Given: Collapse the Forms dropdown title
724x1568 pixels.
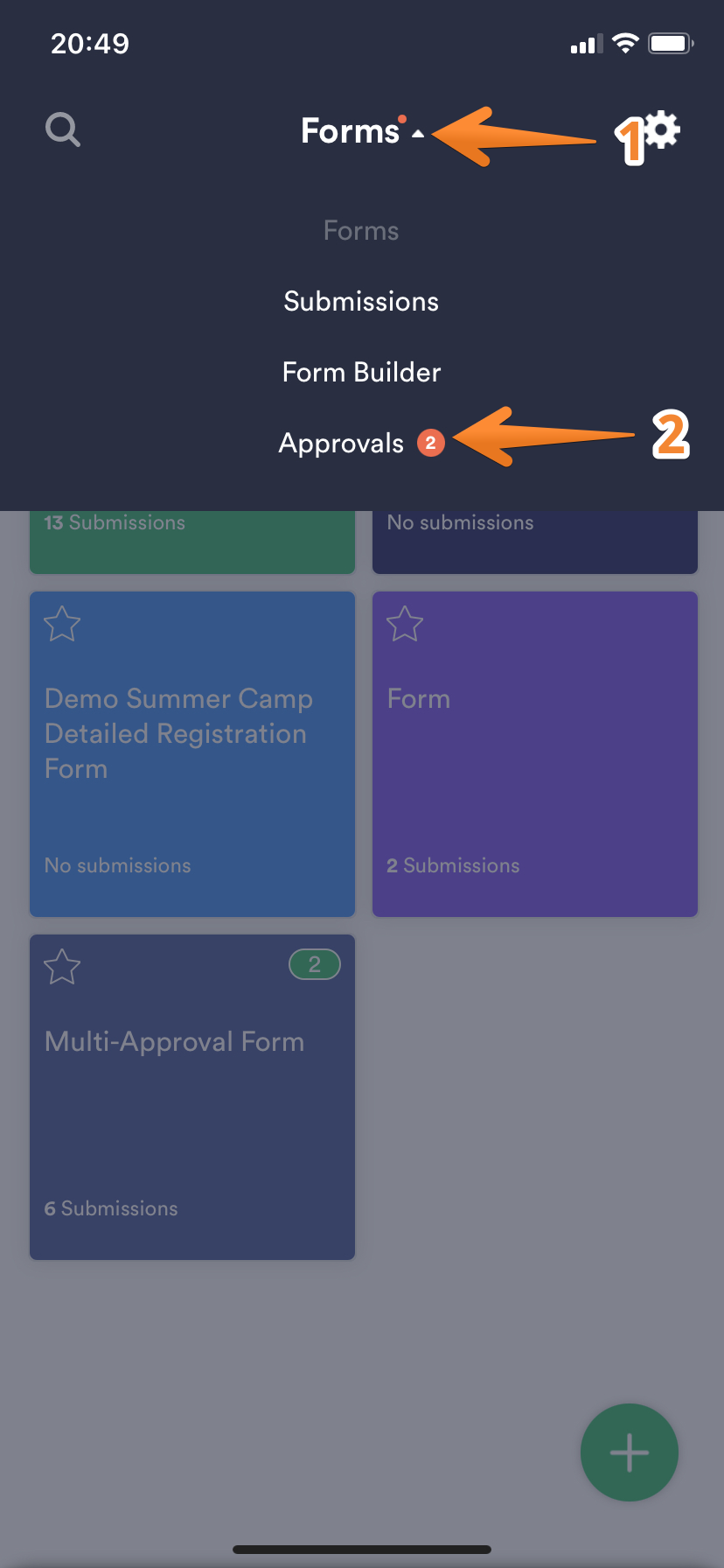Looking at the screenshot, I should [361, 131].
